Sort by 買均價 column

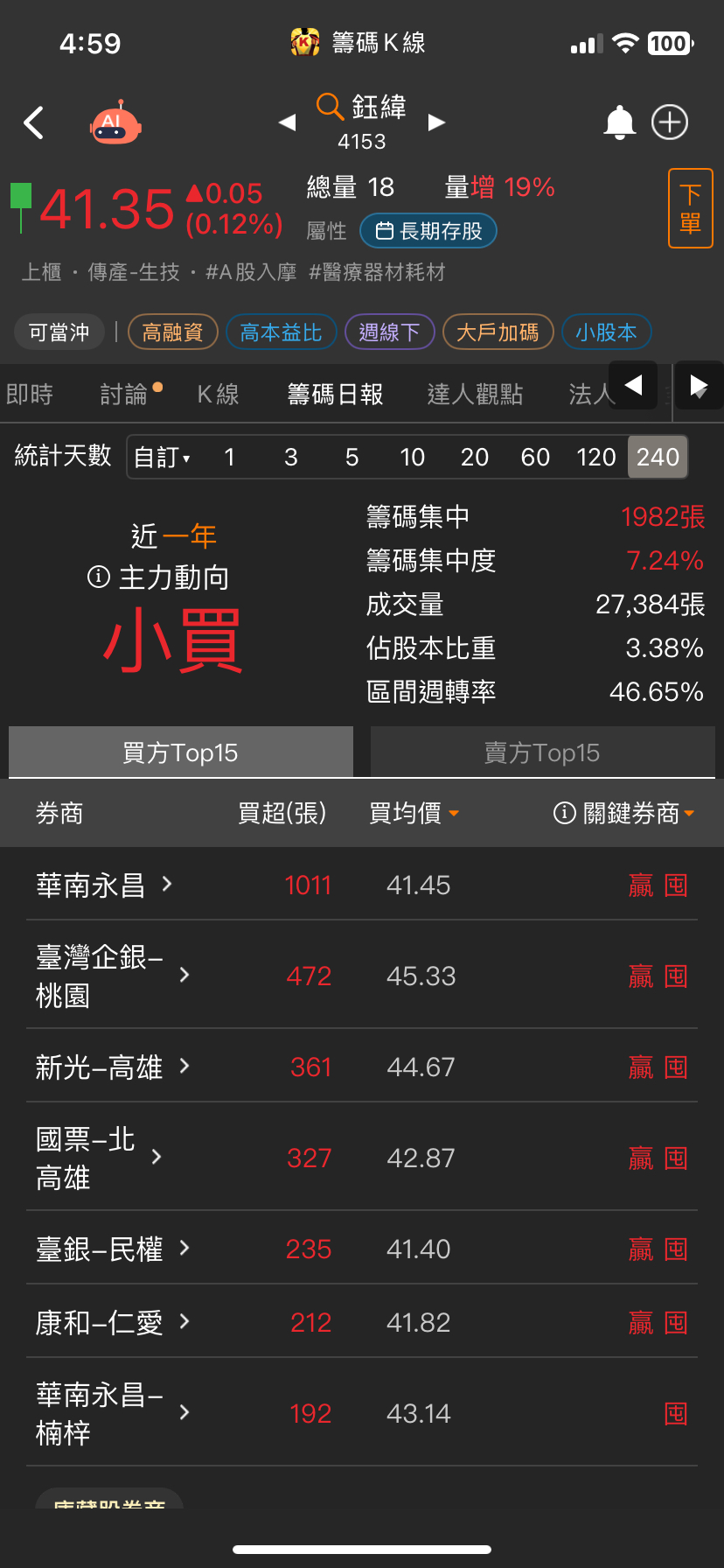pyautogui.click(x=414, y=813)
